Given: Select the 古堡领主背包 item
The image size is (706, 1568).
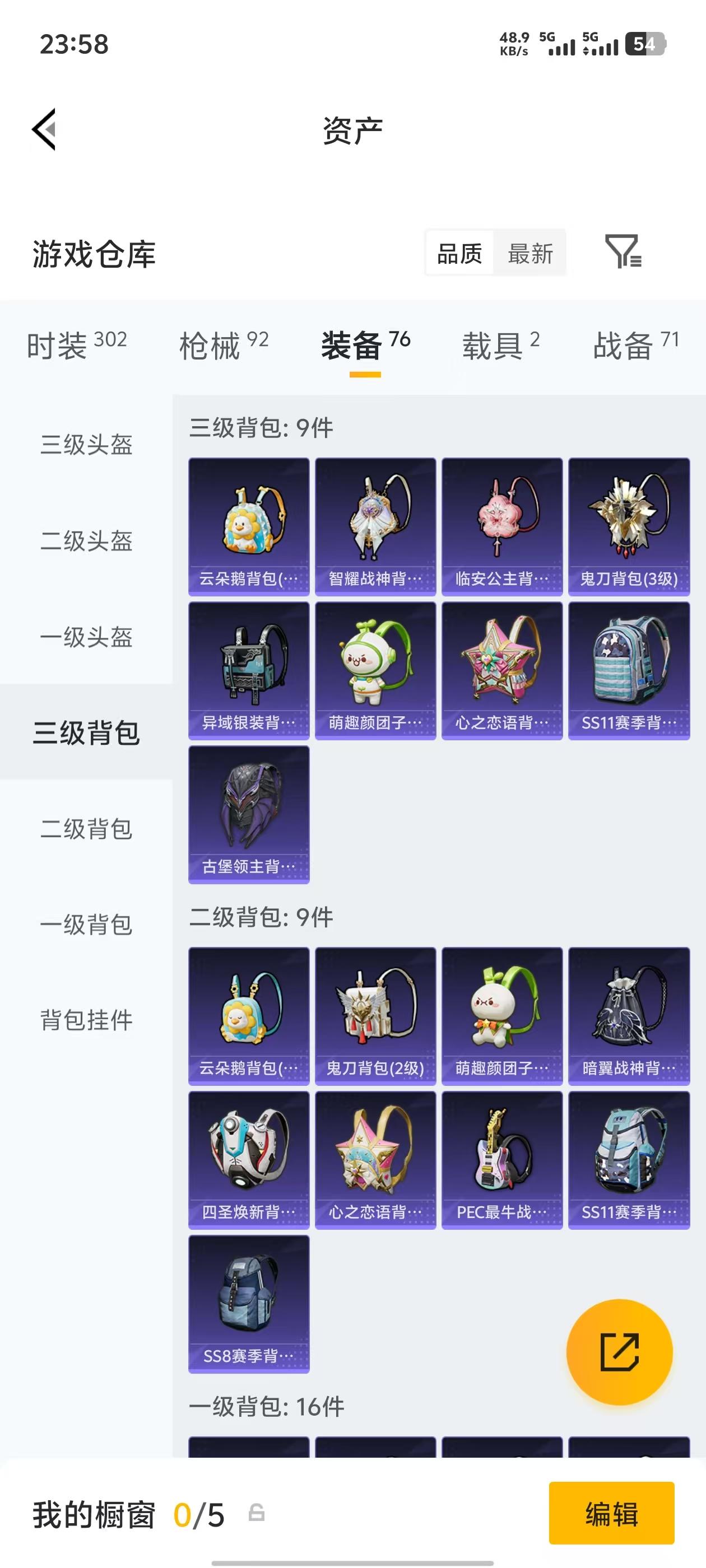Looking at the screenshot, I should pos(249,816).
